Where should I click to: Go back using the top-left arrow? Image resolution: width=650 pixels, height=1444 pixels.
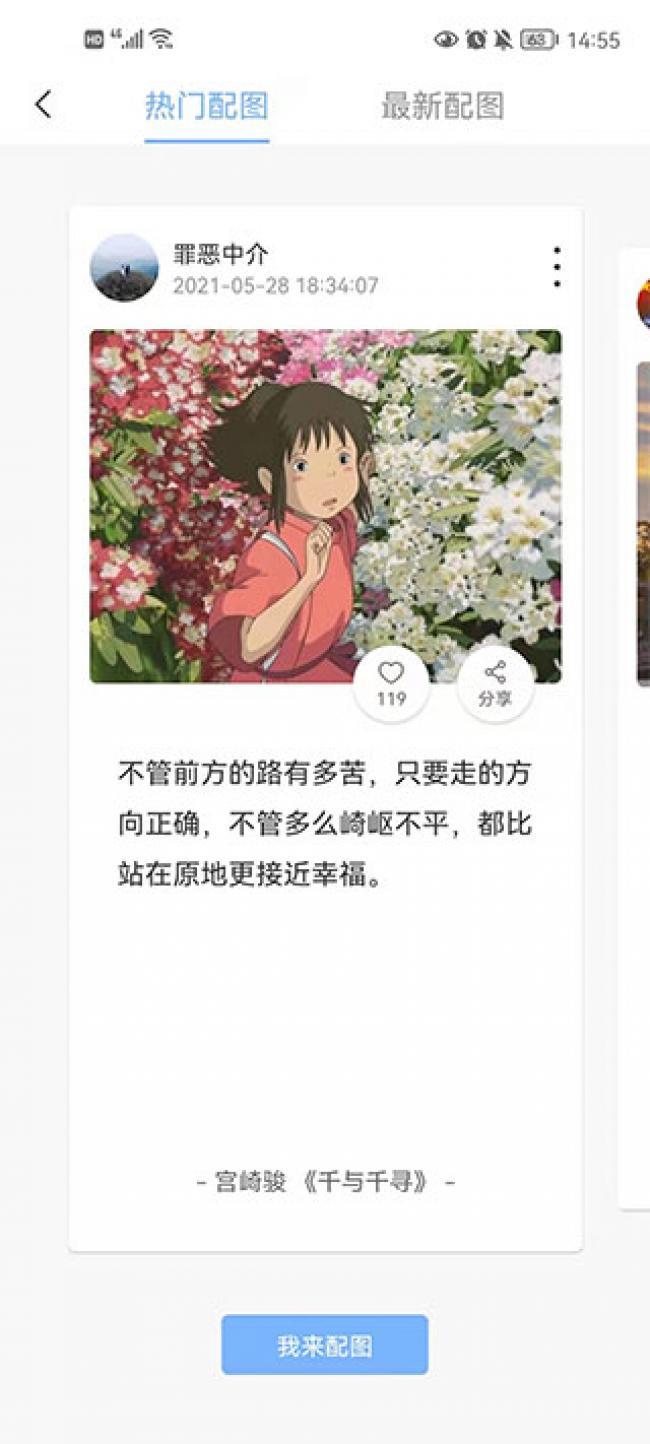pos(43,104)
